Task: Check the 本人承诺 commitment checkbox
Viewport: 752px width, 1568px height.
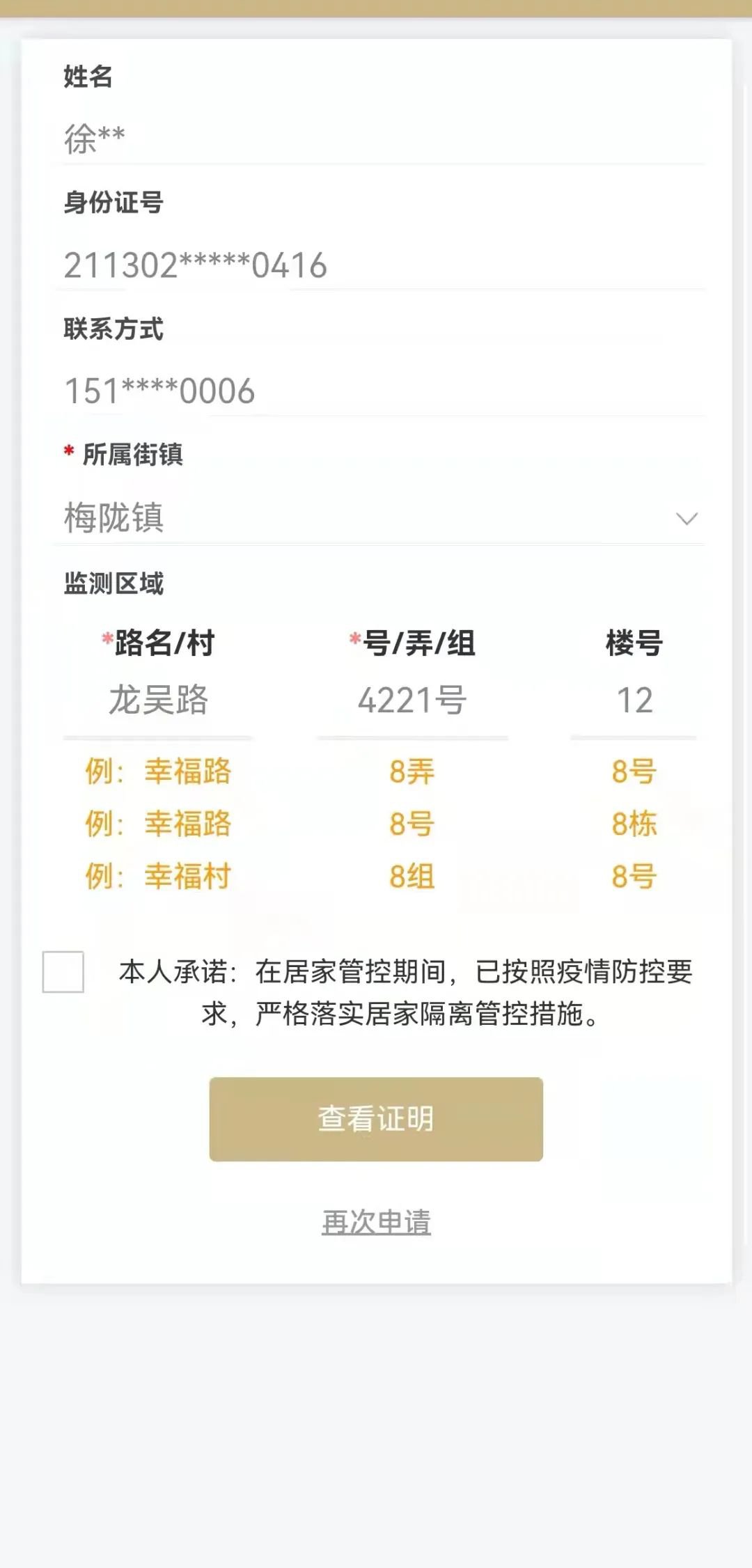Action: pos(63,971)
